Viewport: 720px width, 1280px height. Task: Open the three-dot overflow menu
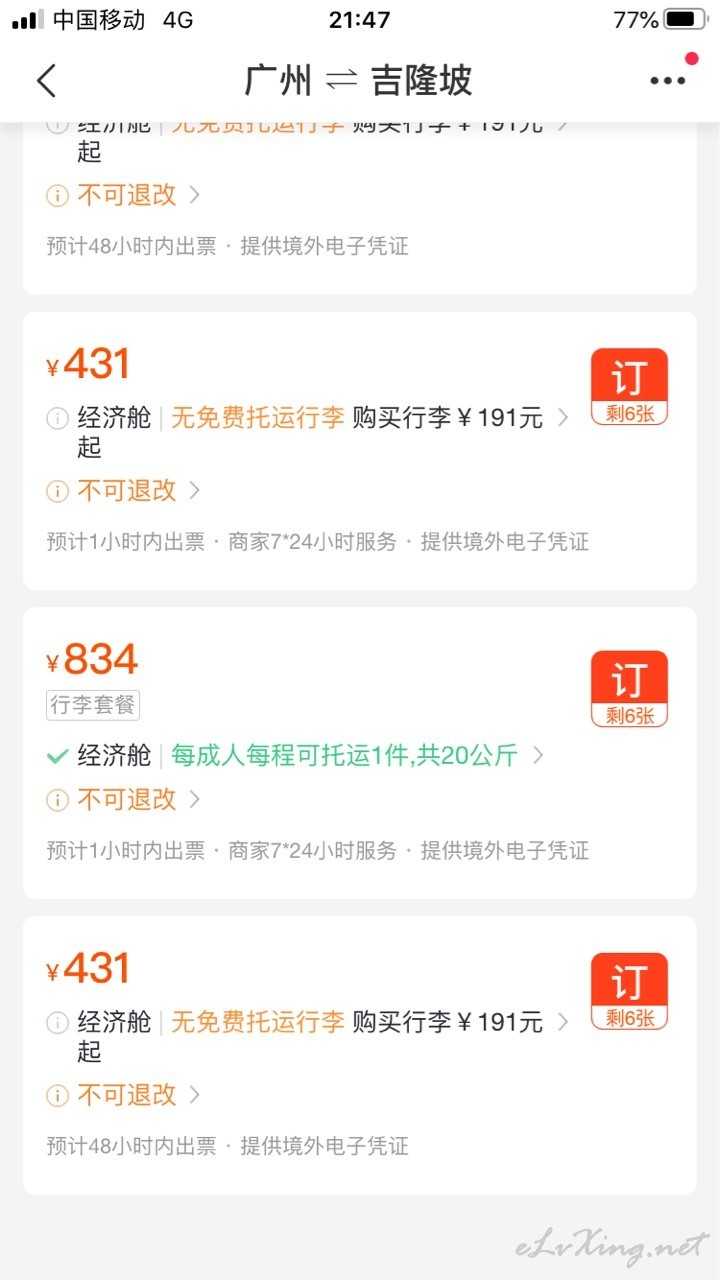click(x=667, y=81)
